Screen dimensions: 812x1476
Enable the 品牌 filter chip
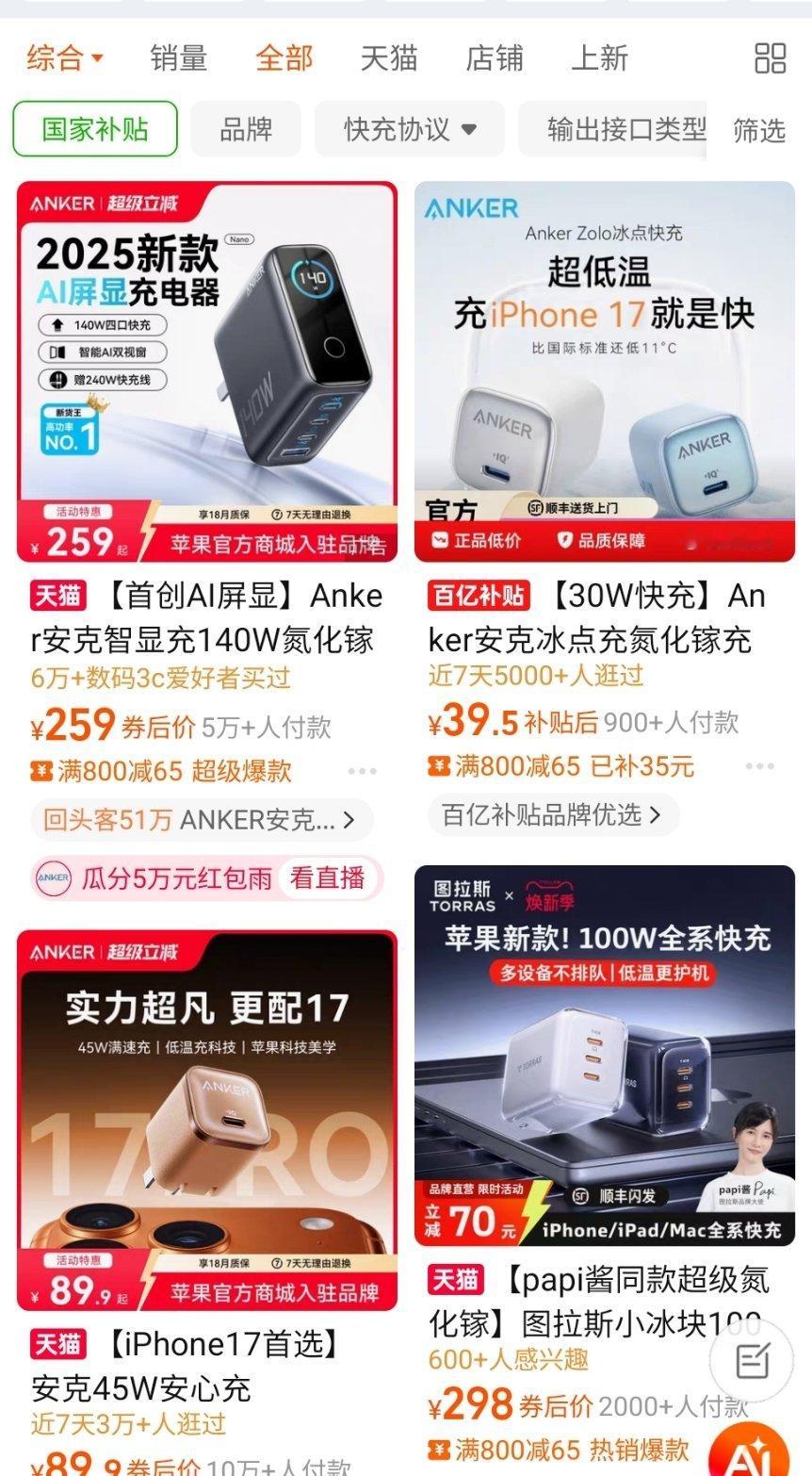pos(245,128)
